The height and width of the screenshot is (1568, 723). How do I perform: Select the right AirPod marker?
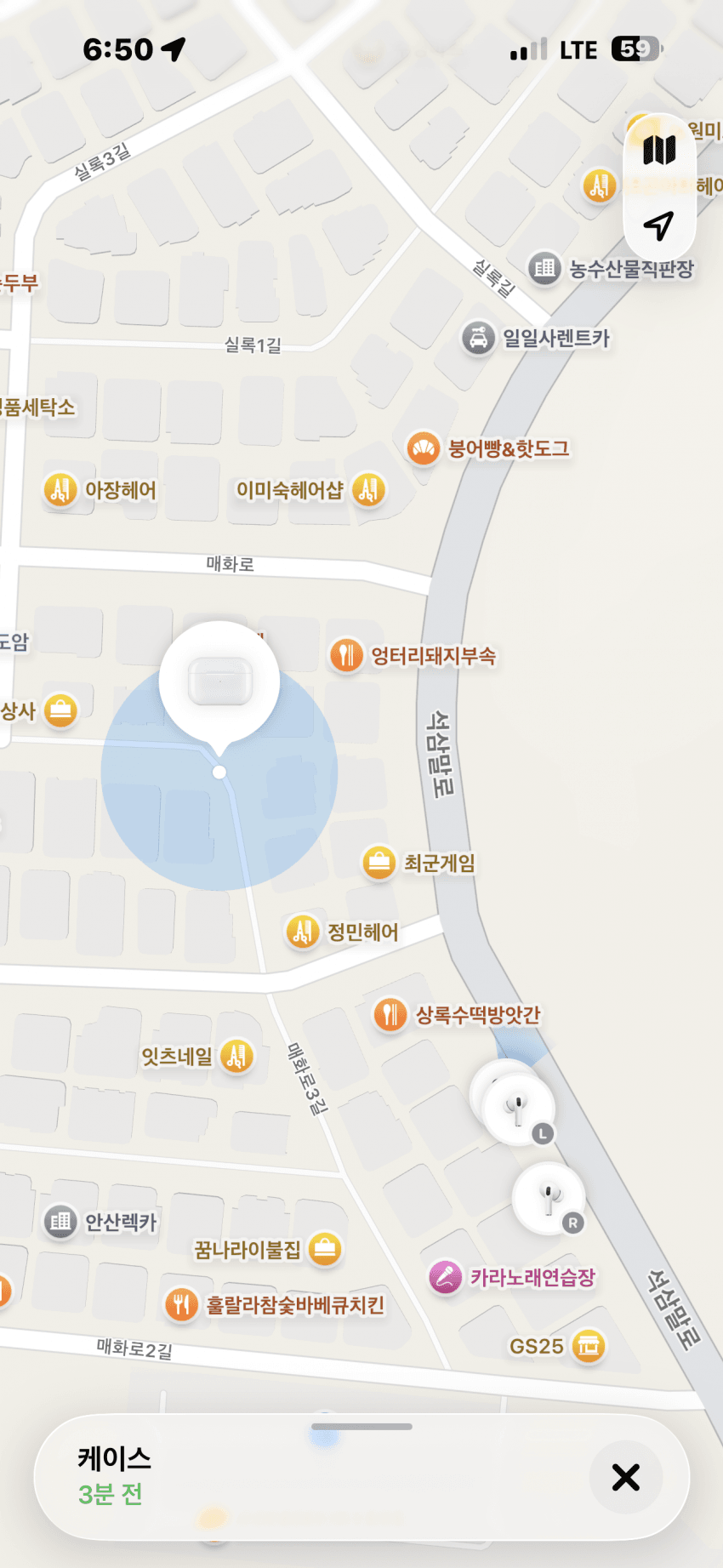(549, 1199)
